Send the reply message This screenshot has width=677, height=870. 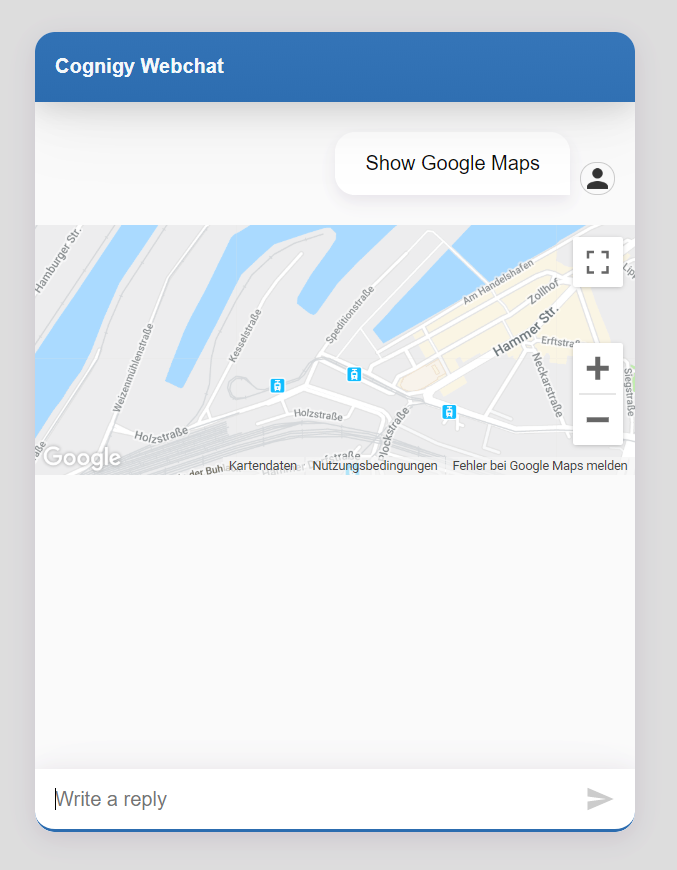[x=599, y=799]
